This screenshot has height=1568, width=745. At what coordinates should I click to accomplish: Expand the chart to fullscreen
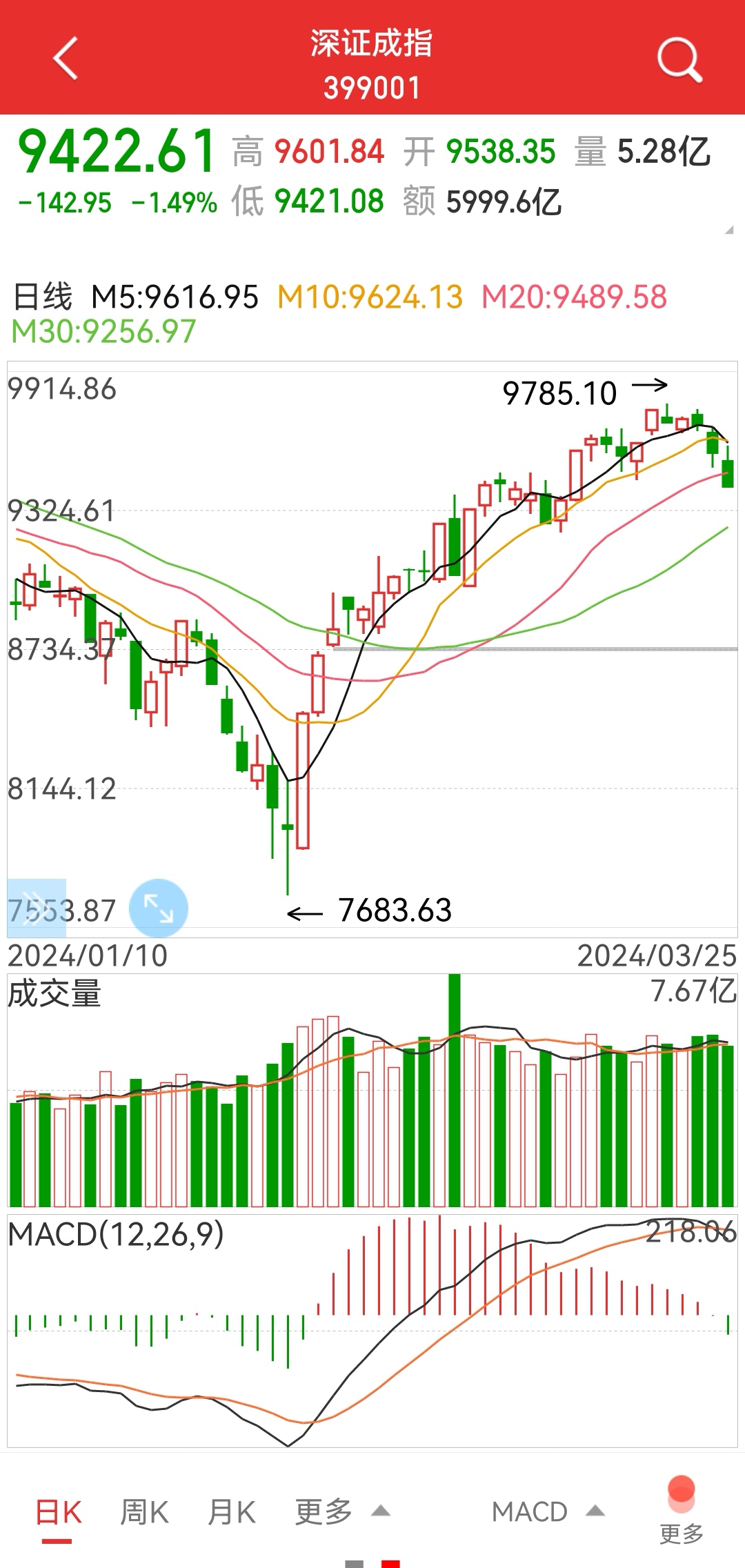159,908
